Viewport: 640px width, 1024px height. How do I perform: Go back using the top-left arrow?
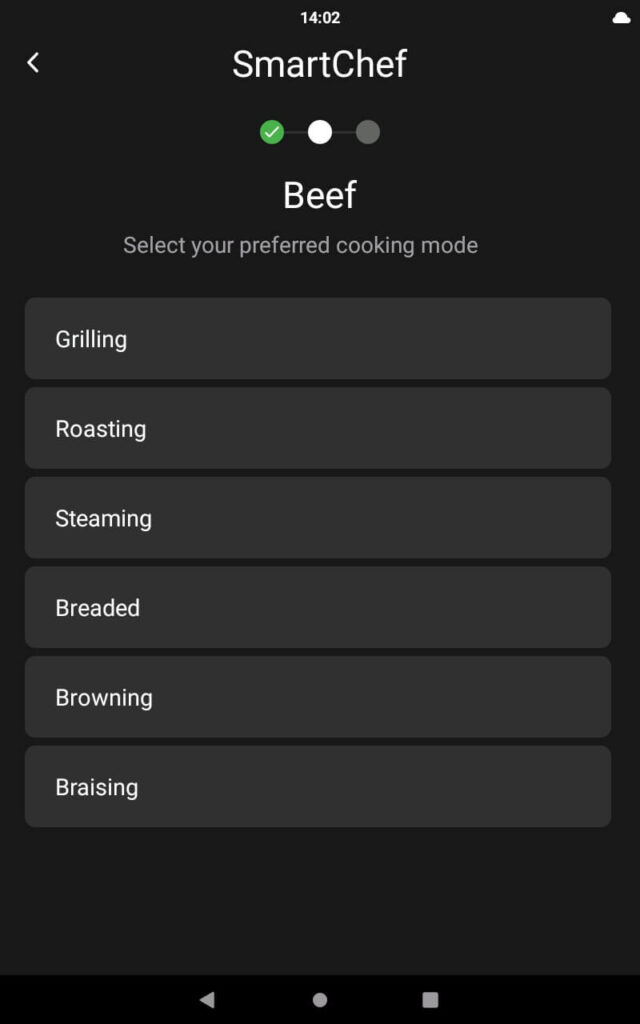tap(33, 63)
